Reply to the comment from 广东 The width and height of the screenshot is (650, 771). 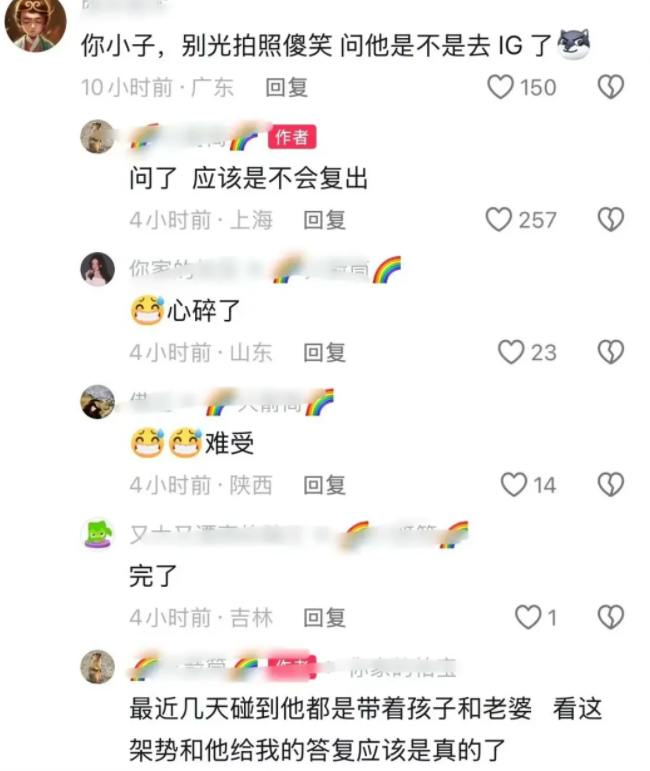click(x=286, y=87)
